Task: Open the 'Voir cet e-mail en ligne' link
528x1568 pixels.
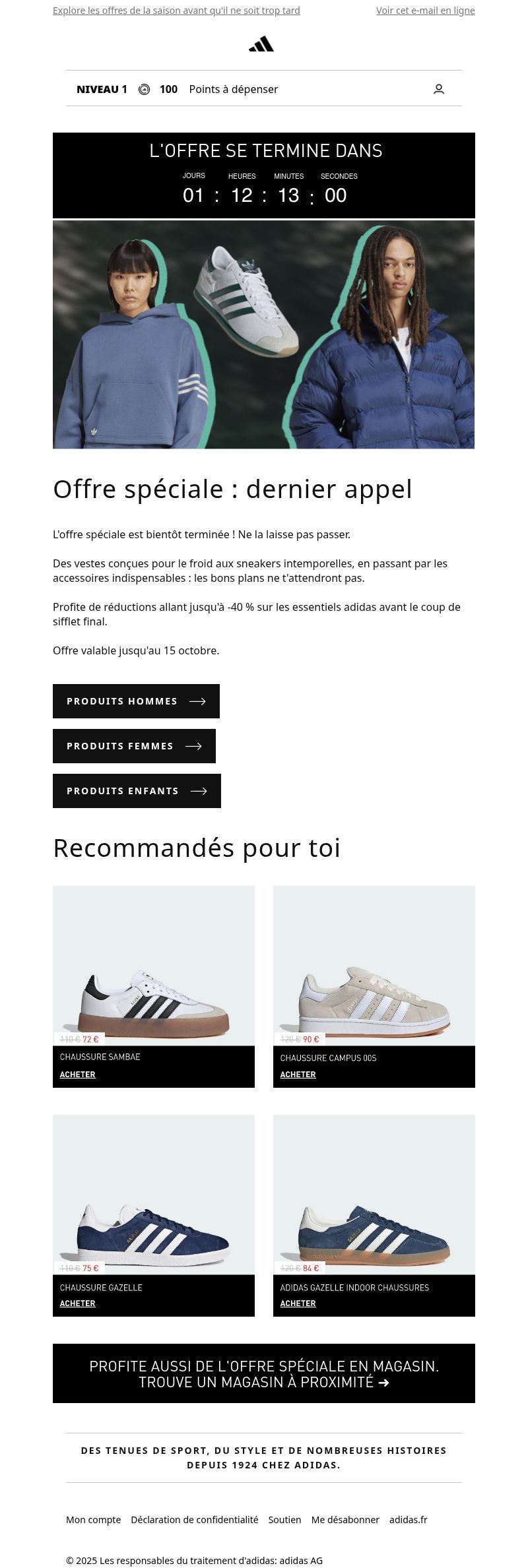Action: click(x=425, y=11)
